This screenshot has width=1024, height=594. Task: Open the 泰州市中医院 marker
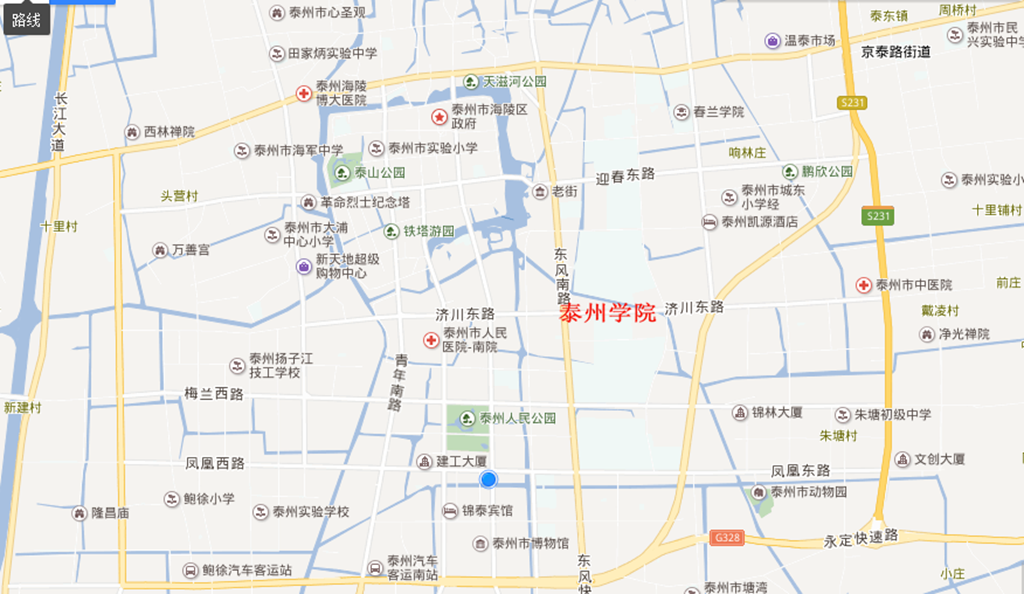point(863,285)
